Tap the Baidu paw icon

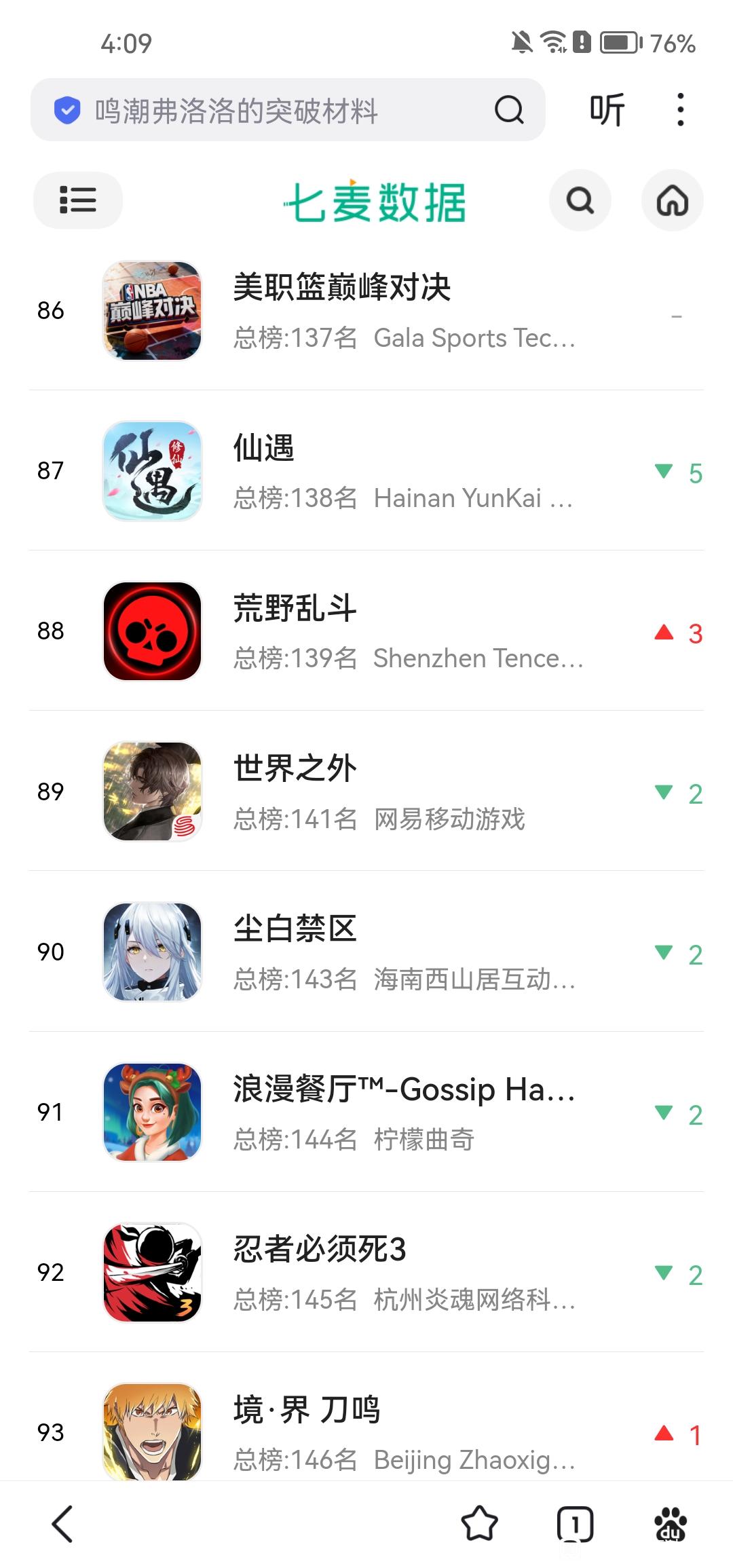pos(671,1524)
